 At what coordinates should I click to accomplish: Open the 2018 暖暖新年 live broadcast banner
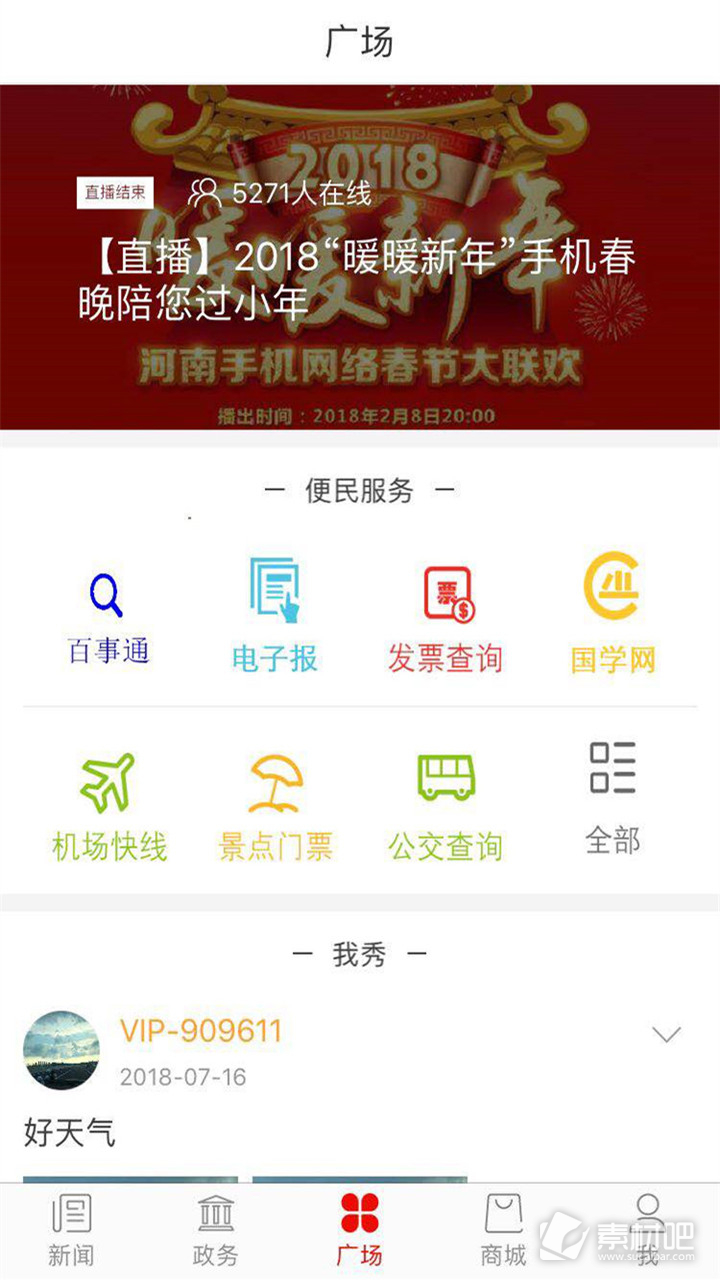coord(360,258)
